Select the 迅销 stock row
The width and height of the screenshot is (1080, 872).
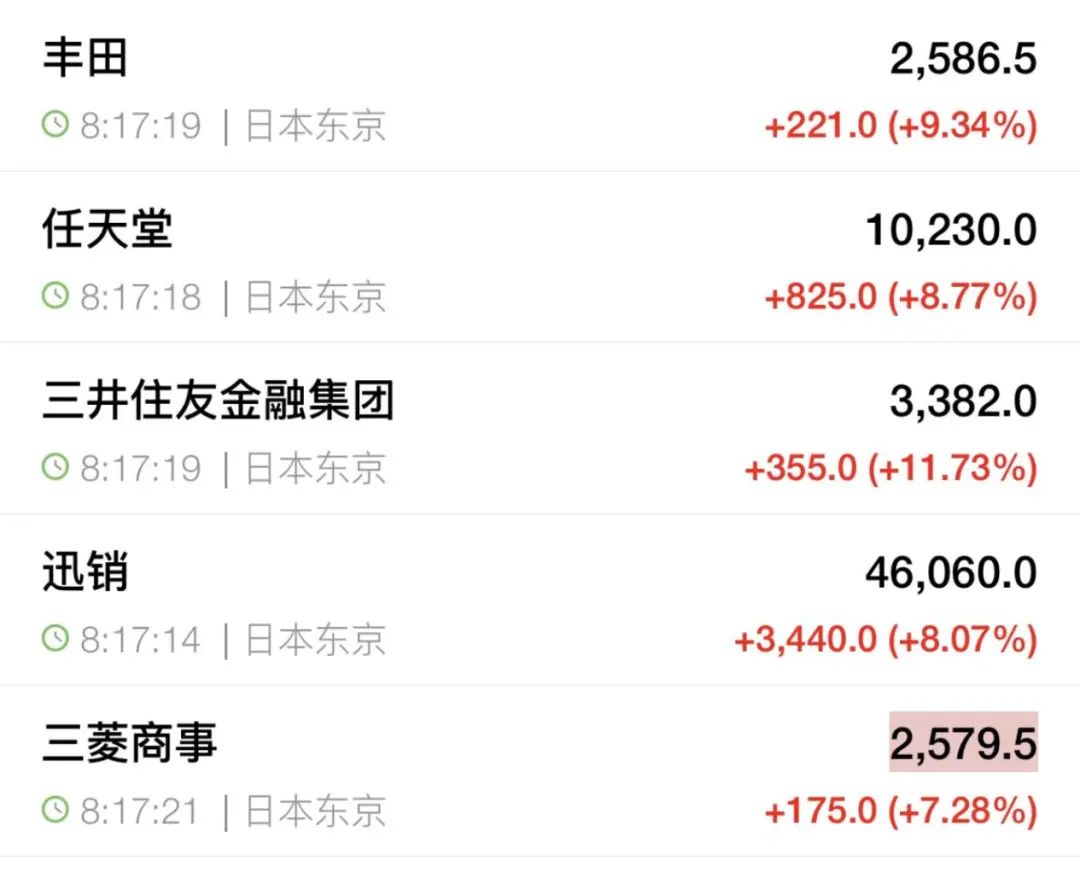86,572
